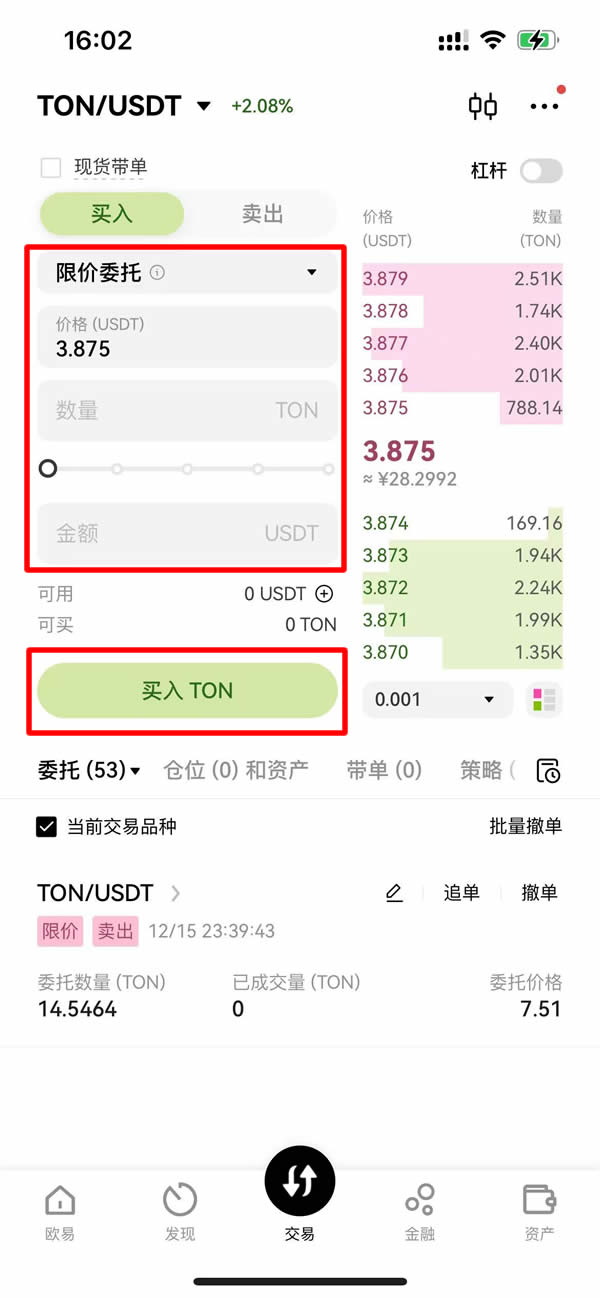
Task: Enable the 杠杆 leverage switch
Action: (541, 170)
